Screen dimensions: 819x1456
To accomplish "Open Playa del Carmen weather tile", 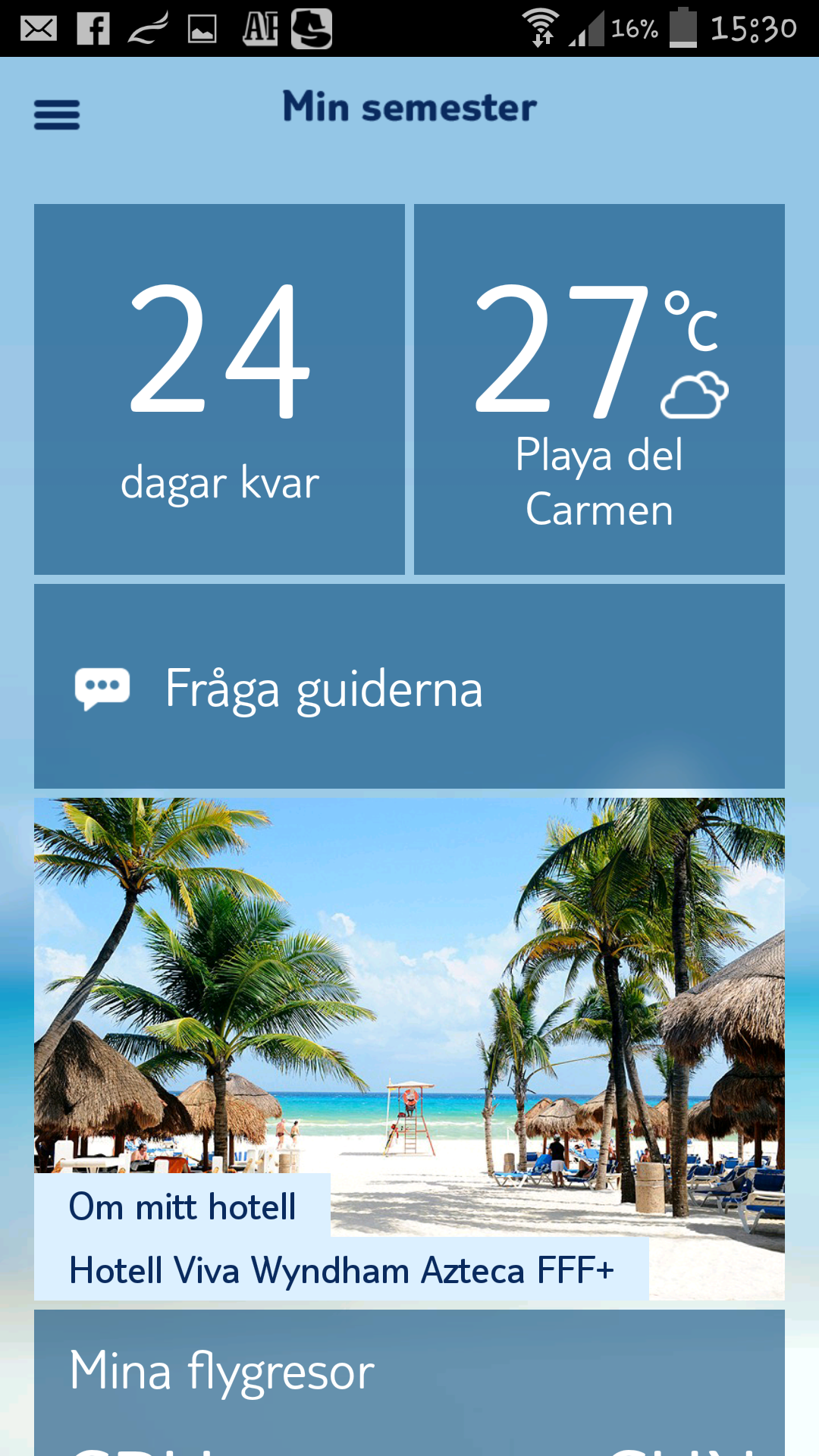I will point(599,389).
